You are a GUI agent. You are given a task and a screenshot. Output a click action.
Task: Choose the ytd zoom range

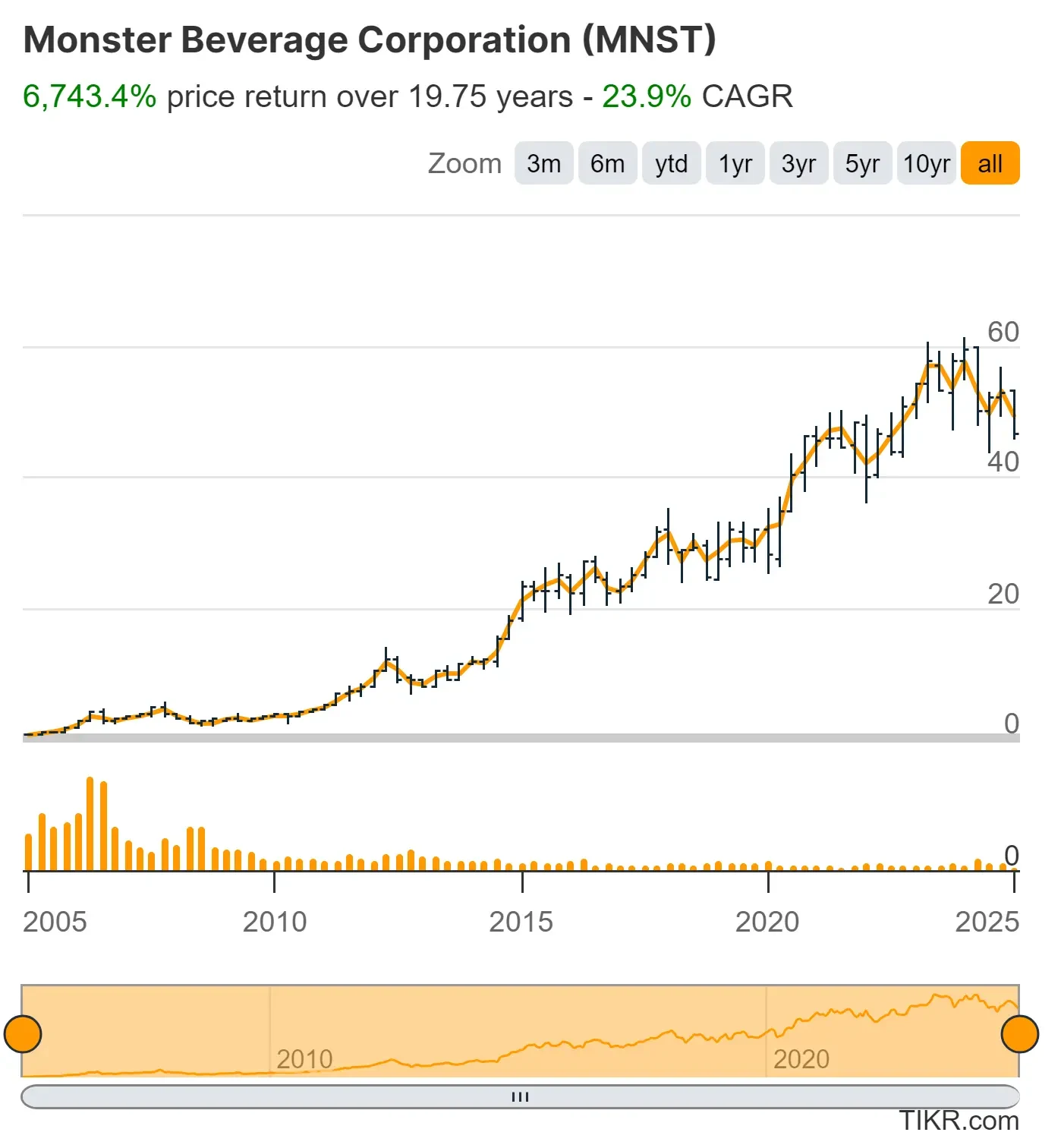(671, 162)
